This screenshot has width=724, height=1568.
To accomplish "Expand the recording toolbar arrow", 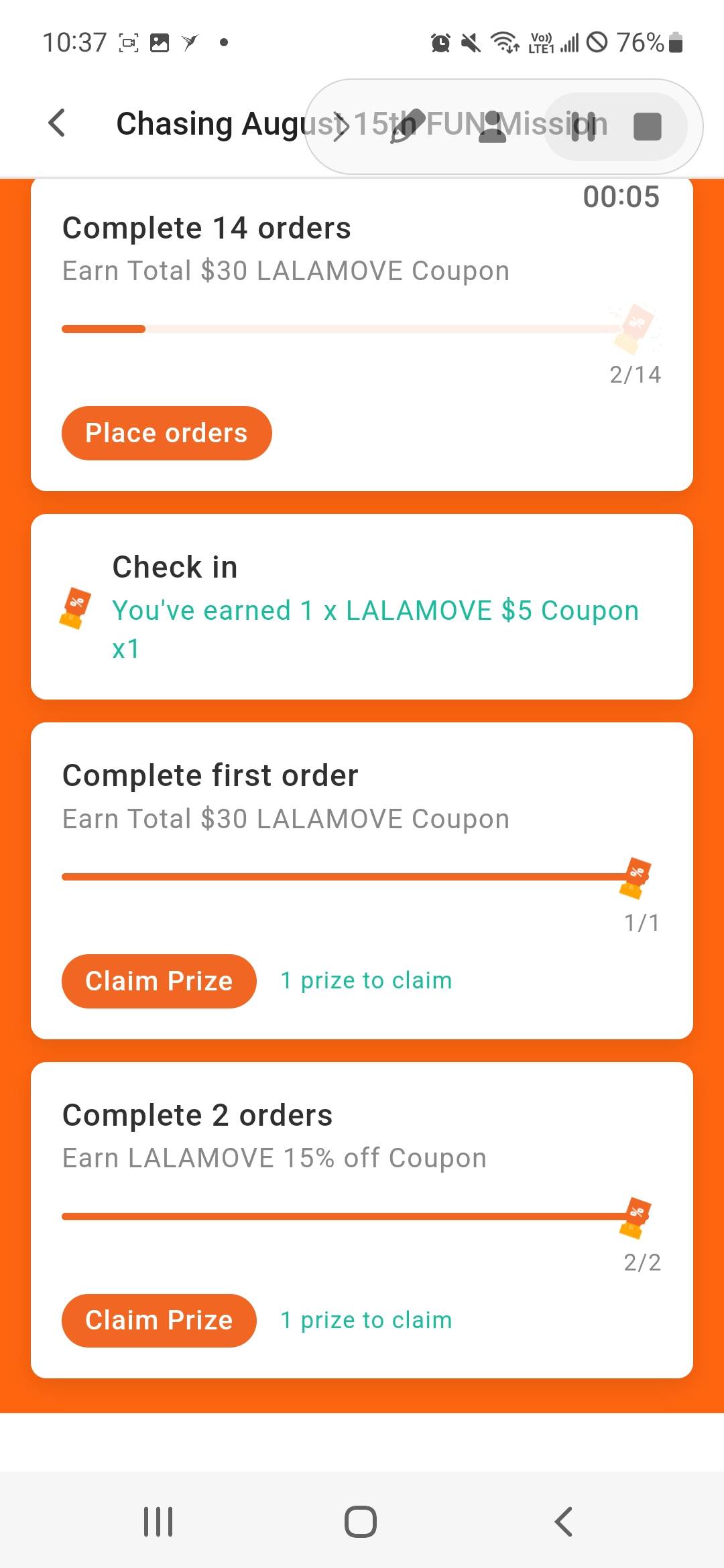I will (x=341, y=126).
